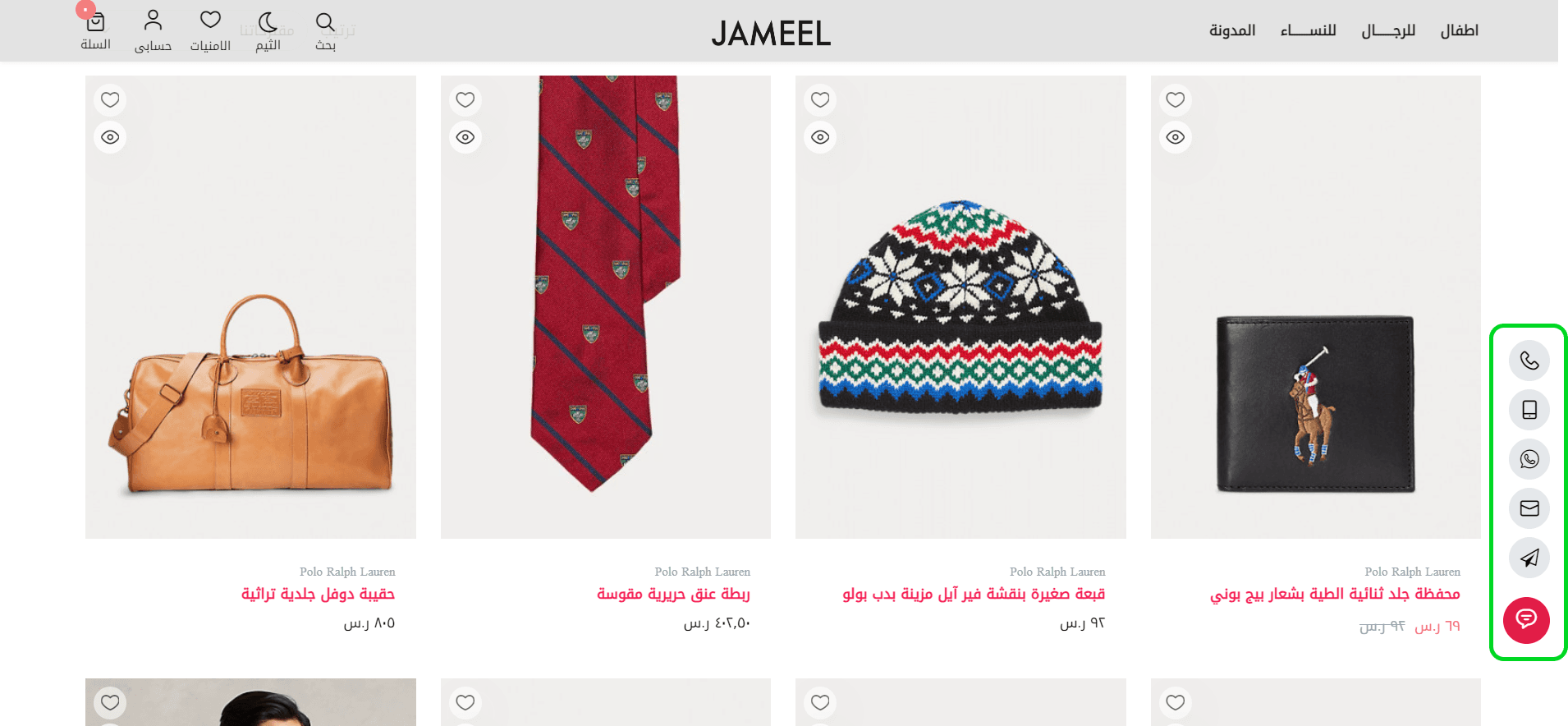Viewport: 1568px width, 726px height.
Task: Open the shopping cart (السلة)
Action: 95,30
